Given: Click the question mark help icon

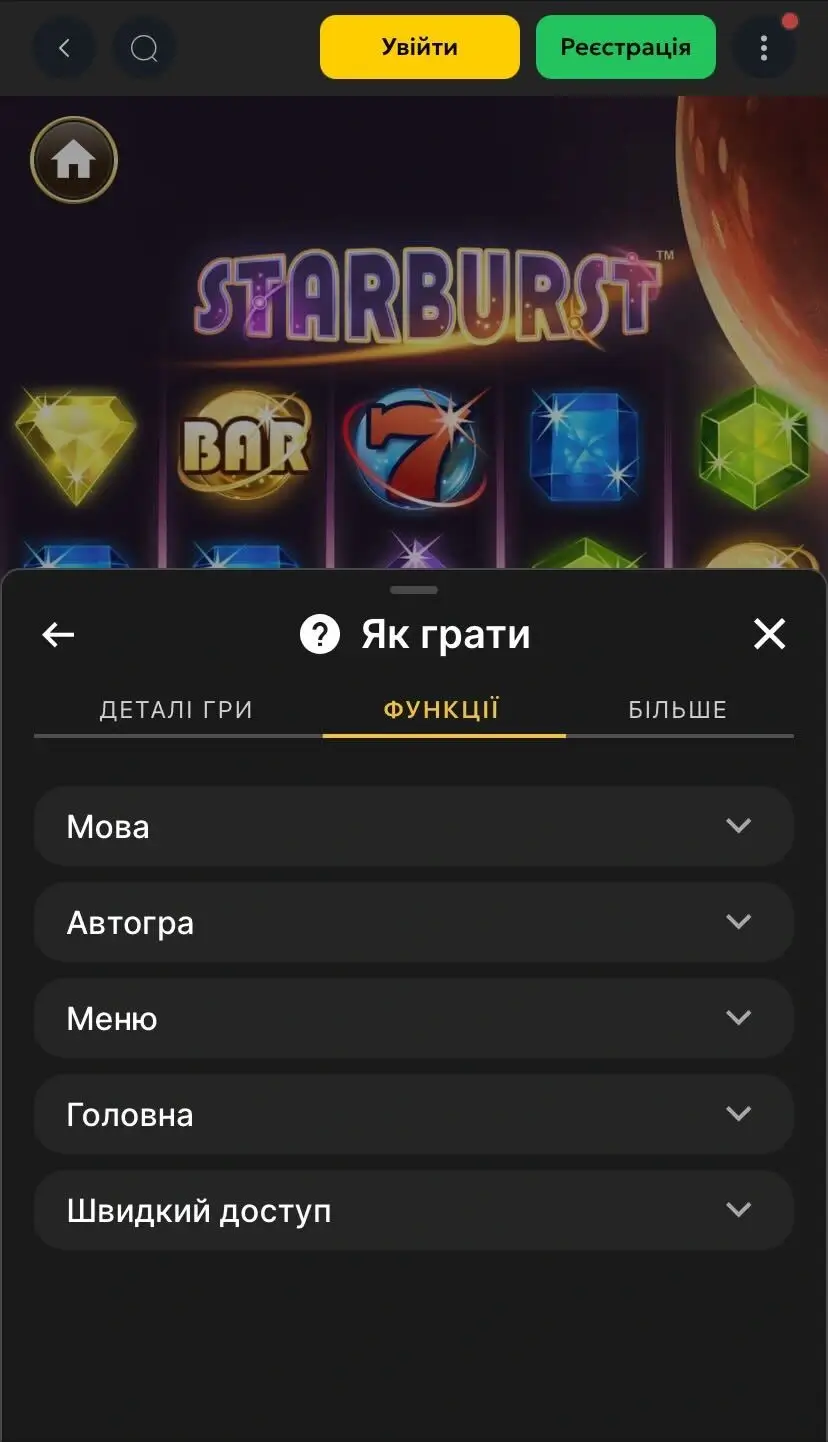Looking at the screenshot, I should click(x=320, y=634).
